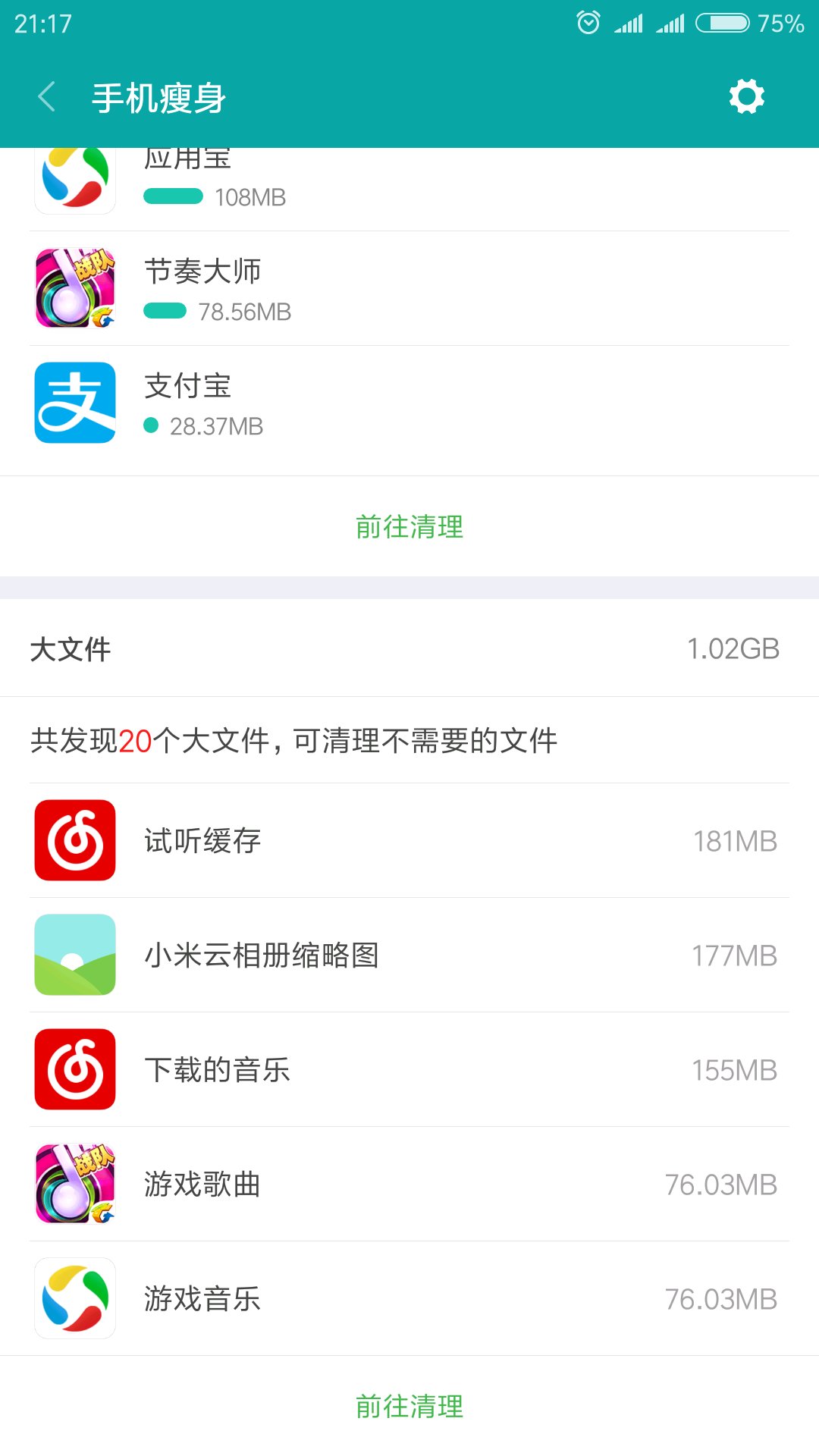Select the 支付宝 app row
This screenshot has height=1456, width=819.
click(409, 403)
